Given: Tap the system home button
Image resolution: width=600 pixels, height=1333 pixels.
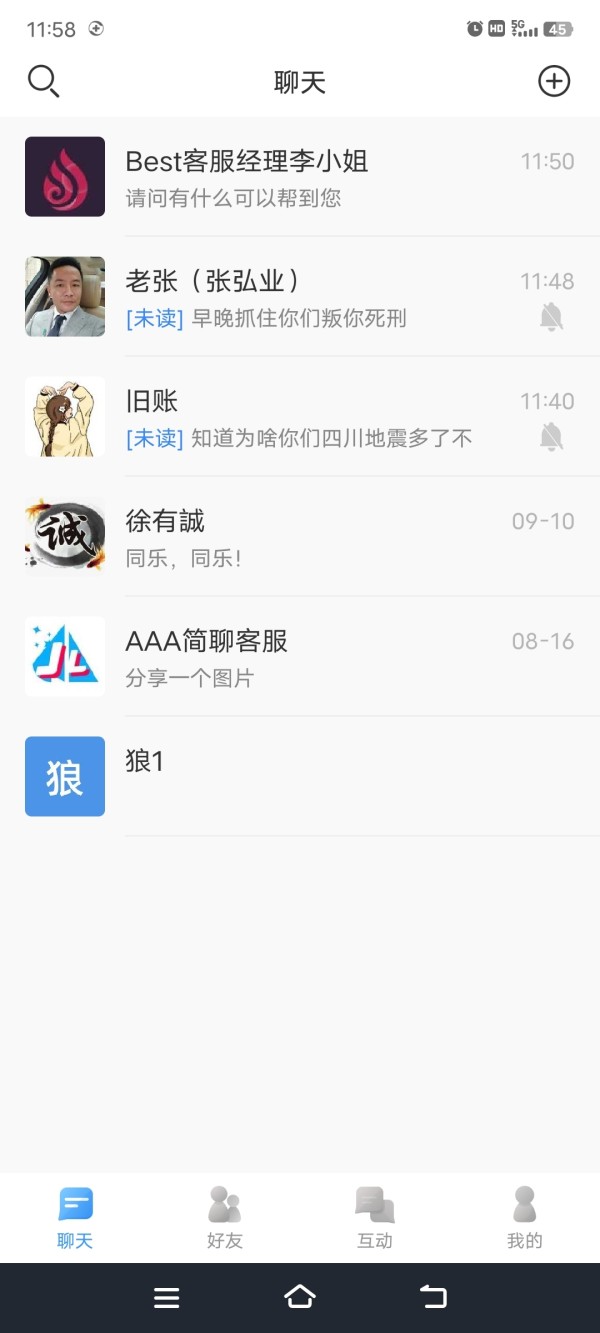Looking at the screenshot, I should (x=300, y=1297).
